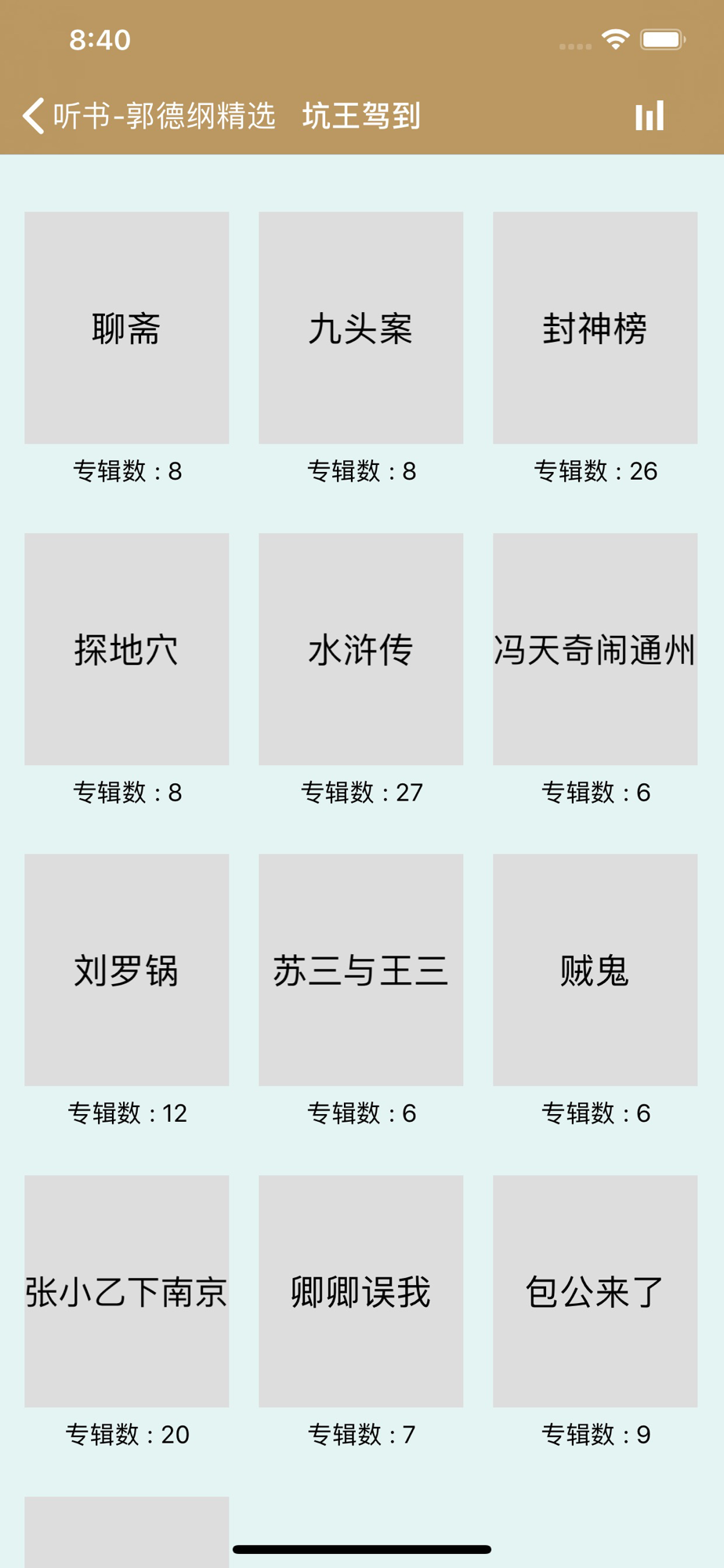
Task: Tap the 水浒传 tile
Action: pyautogui.click(x=361, y=649)
